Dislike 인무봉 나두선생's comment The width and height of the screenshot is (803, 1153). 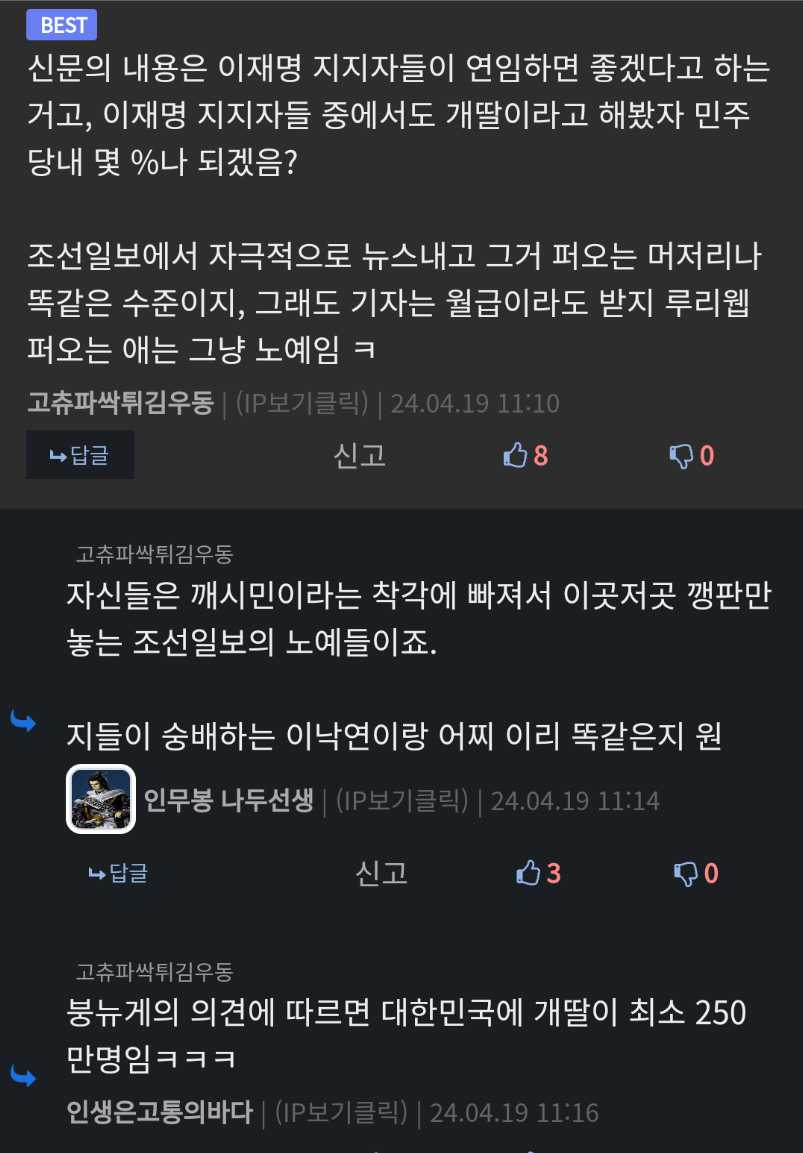tap(696, 873)
